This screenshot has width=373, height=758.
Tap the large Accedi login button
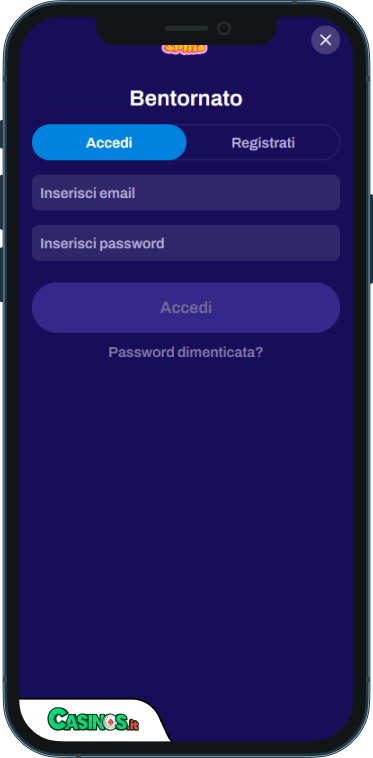click(186, 307)
